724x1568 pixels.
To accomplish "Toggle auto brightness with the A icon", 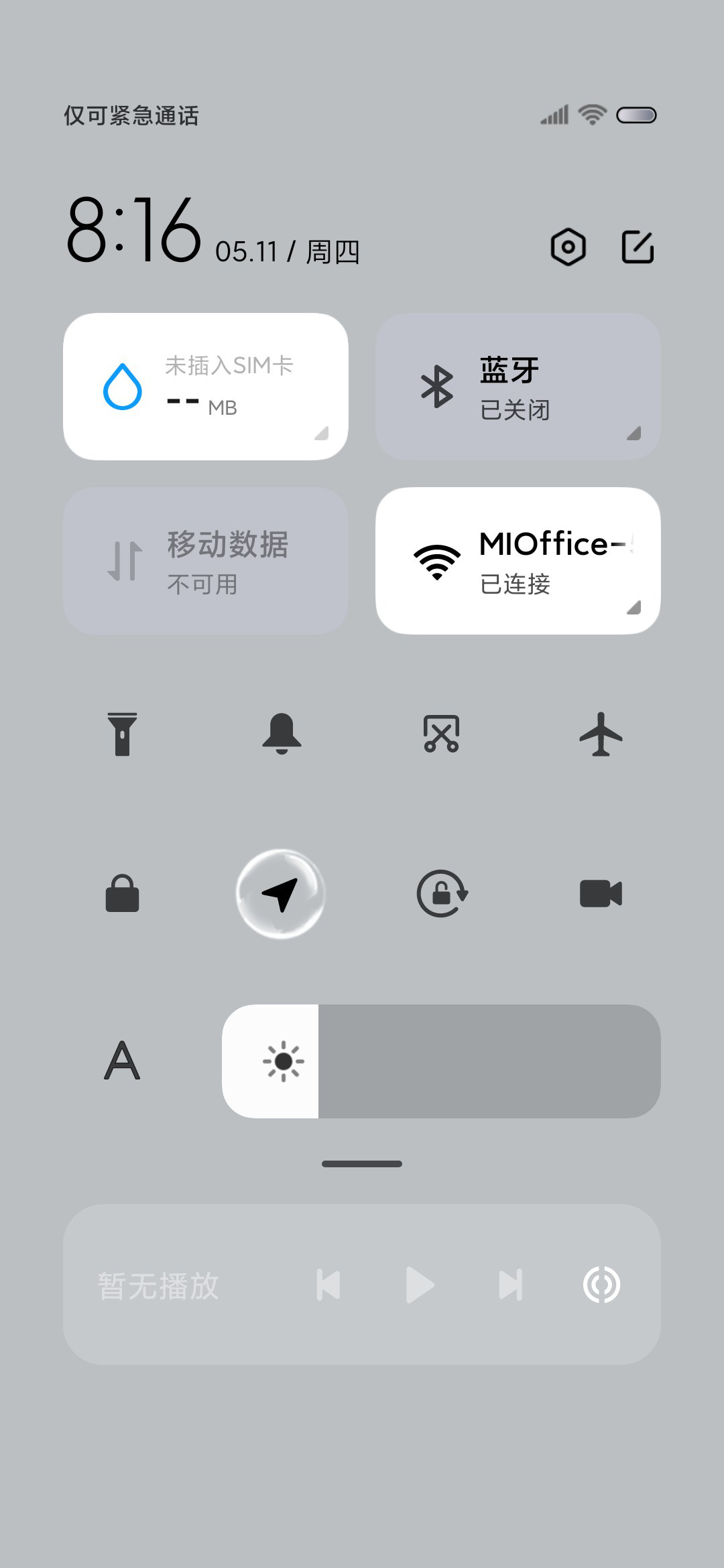I will [x=122, y=1061].
